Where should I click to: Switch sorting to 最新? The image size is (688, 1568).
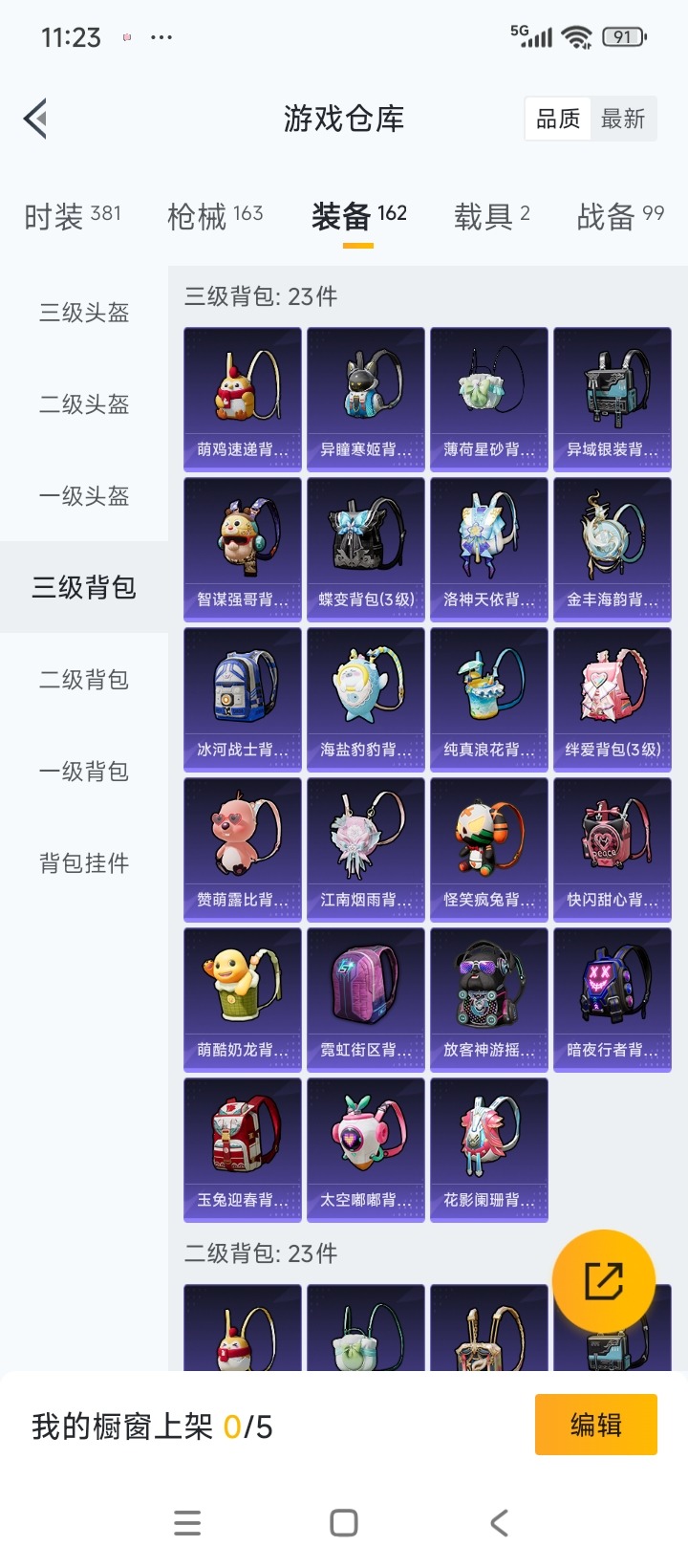coord(624,119)
